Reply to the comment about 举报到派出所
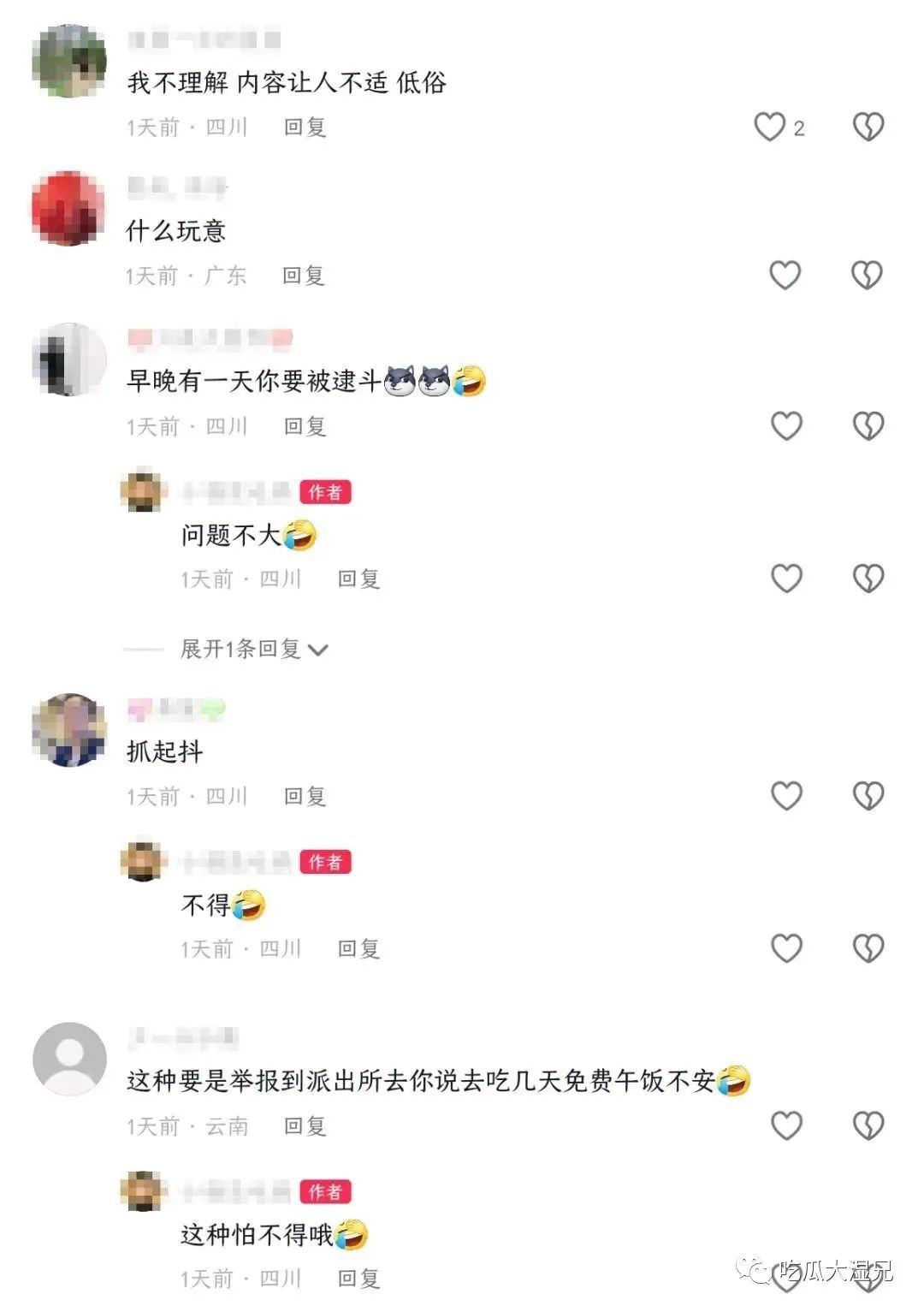This screenshot has height=1312, width=924. click(x=305, y=1125)
